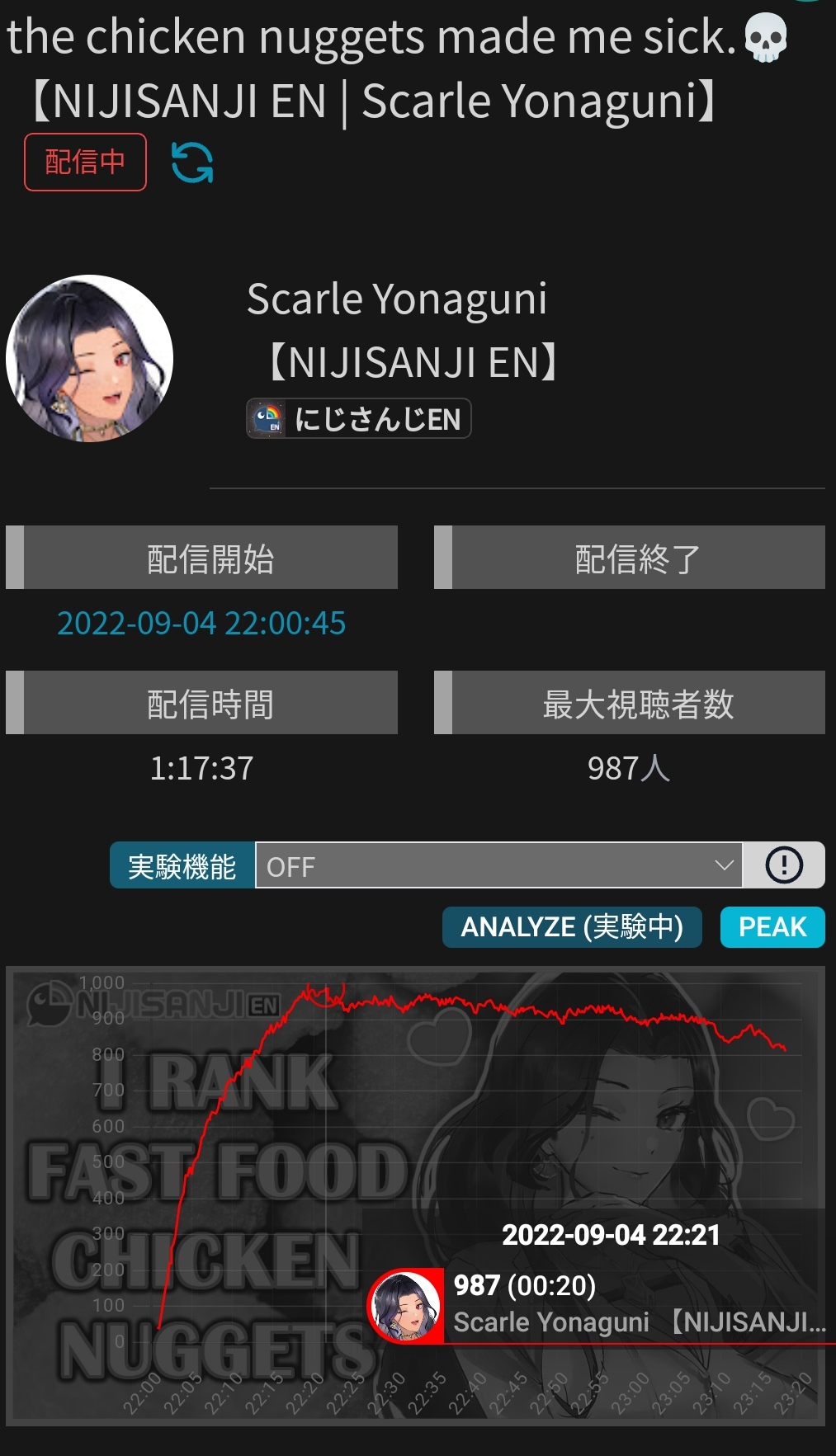Tap the ANALYZE (実験中) button
The width and height of the screenshot is (836, 1456).
[572, 927]
